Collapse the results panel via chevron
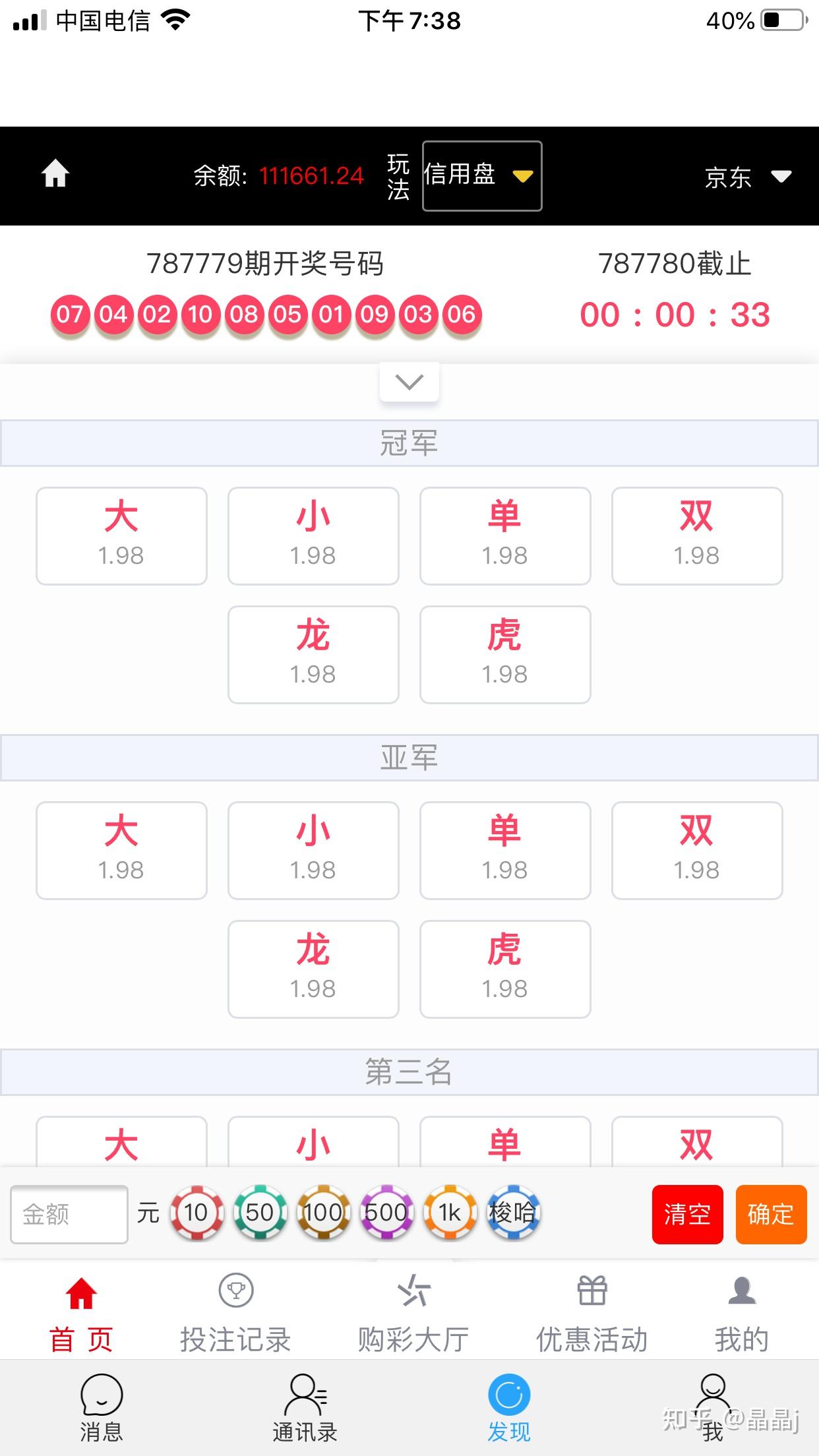 (x=409, y=382)
